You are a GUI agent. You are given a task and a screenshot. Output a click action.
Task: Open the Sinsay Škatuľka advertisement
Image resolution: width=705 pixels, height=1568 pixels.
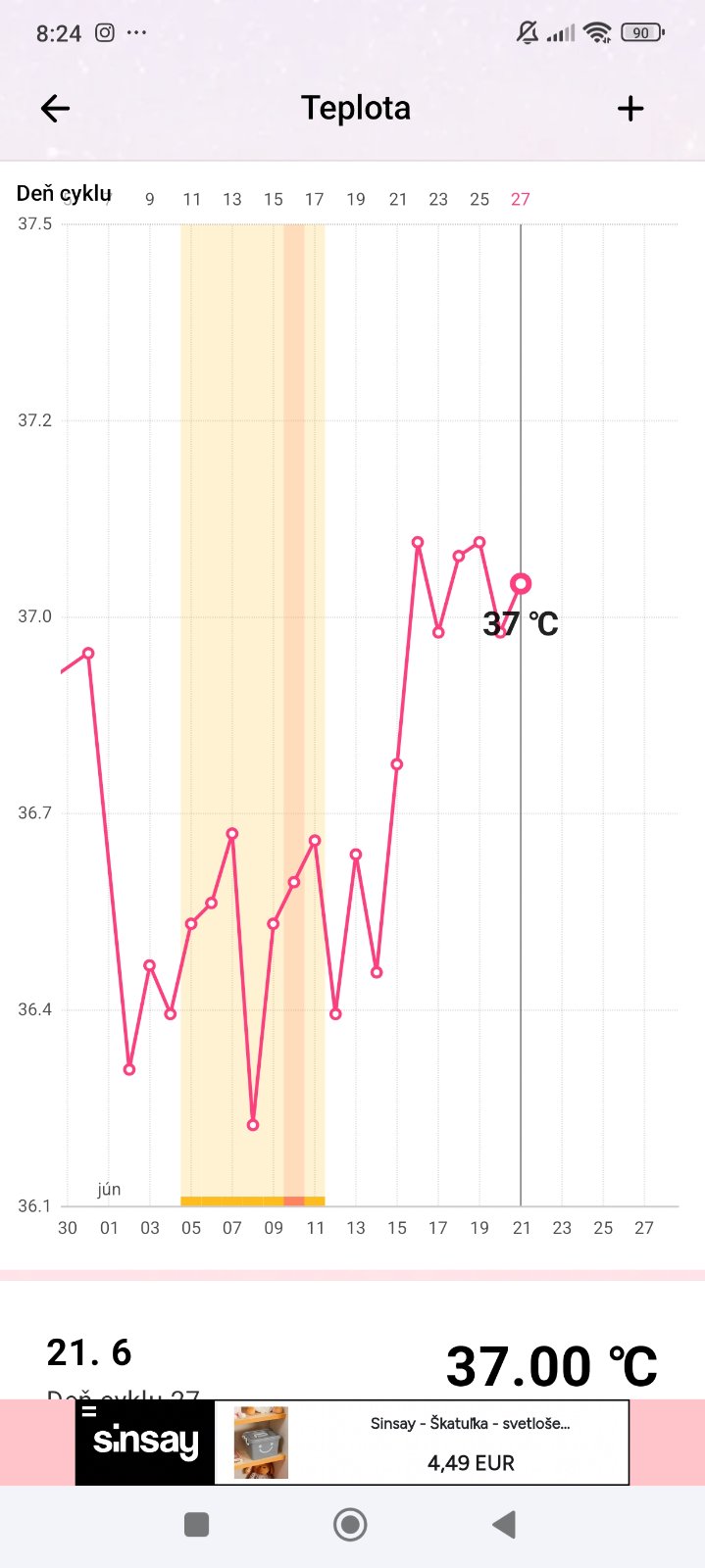pyautogui.click(x=422, y=1442)
